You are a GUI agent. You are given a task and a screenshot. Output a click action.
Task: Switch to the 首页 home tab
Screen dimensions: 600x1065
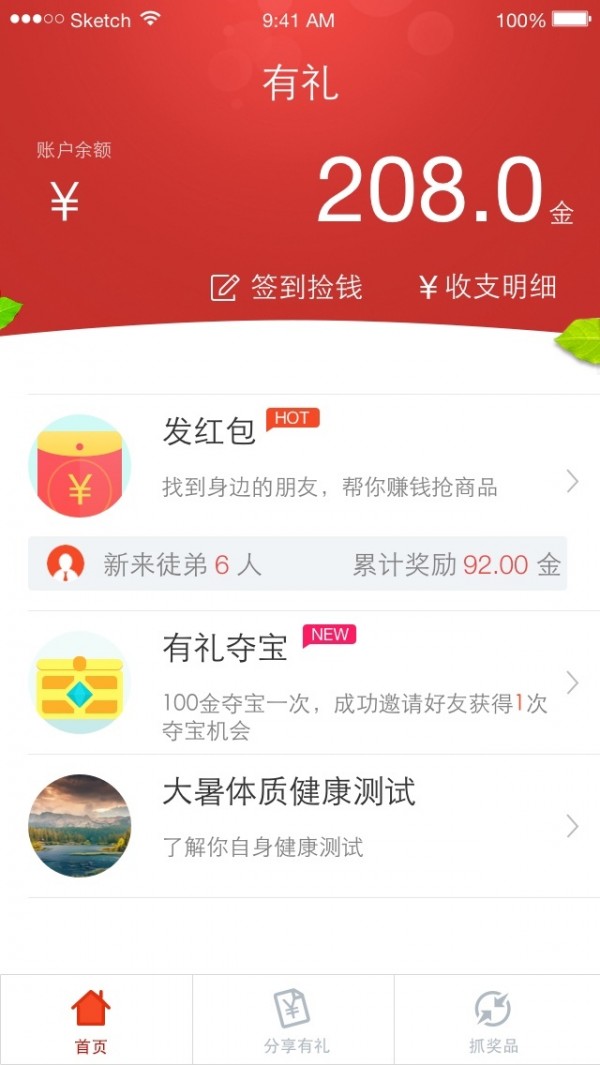[x=91, y=1020]
